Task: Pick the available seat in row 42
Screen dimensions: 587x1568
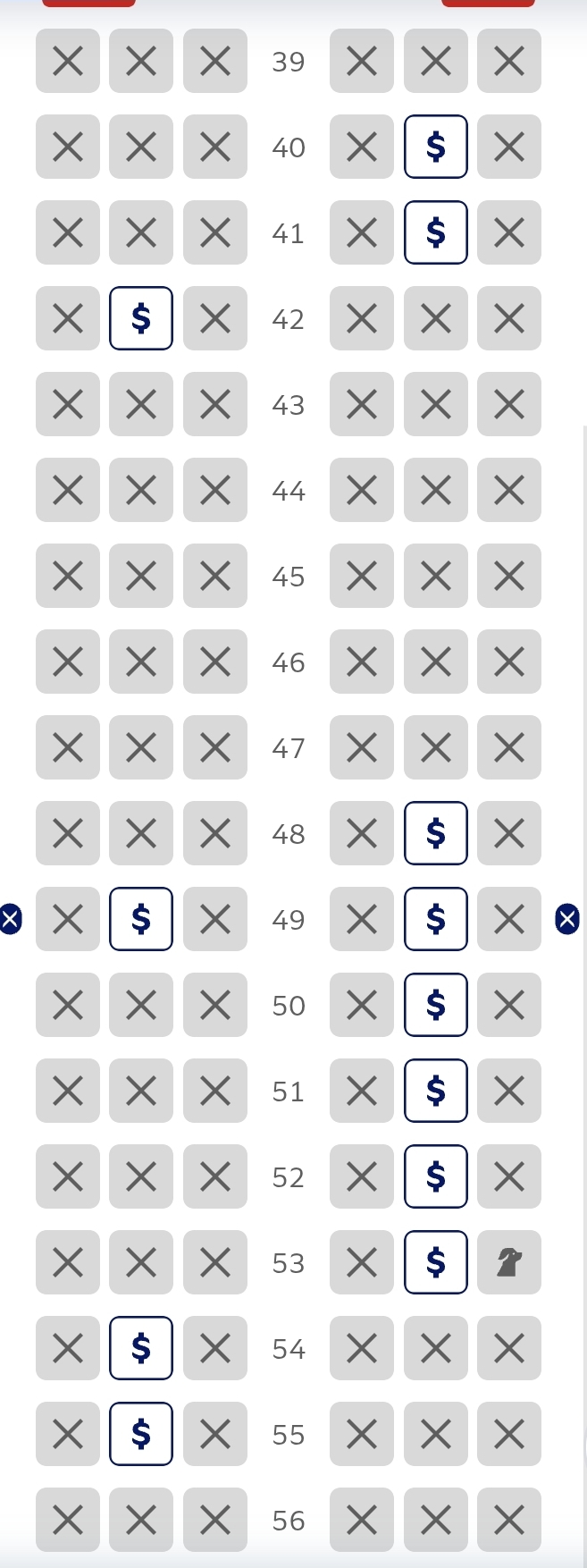Action: point(141,318)
